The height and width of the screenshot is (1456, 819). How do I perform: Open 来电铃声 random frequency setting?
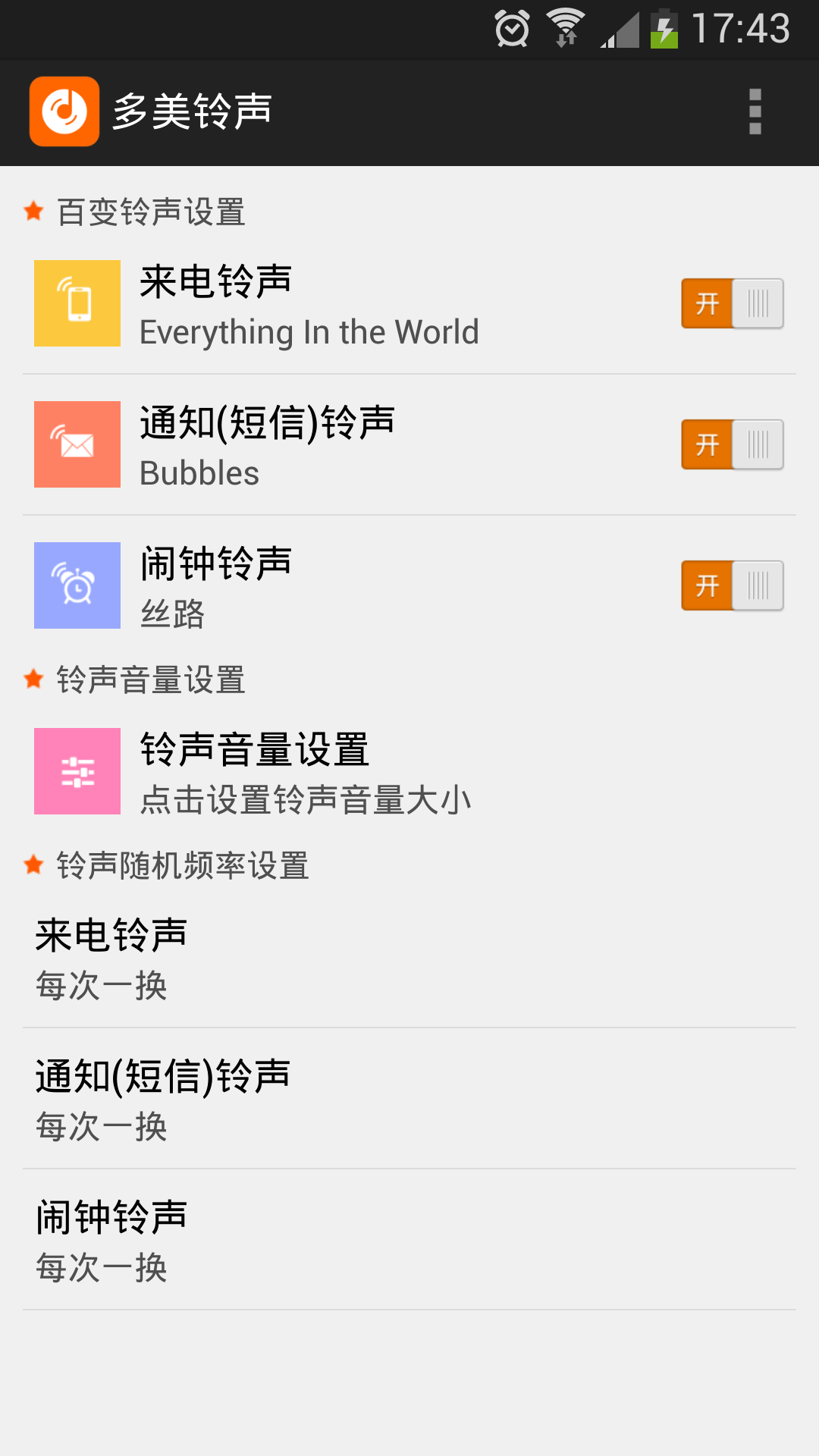[x=409, y=959]
